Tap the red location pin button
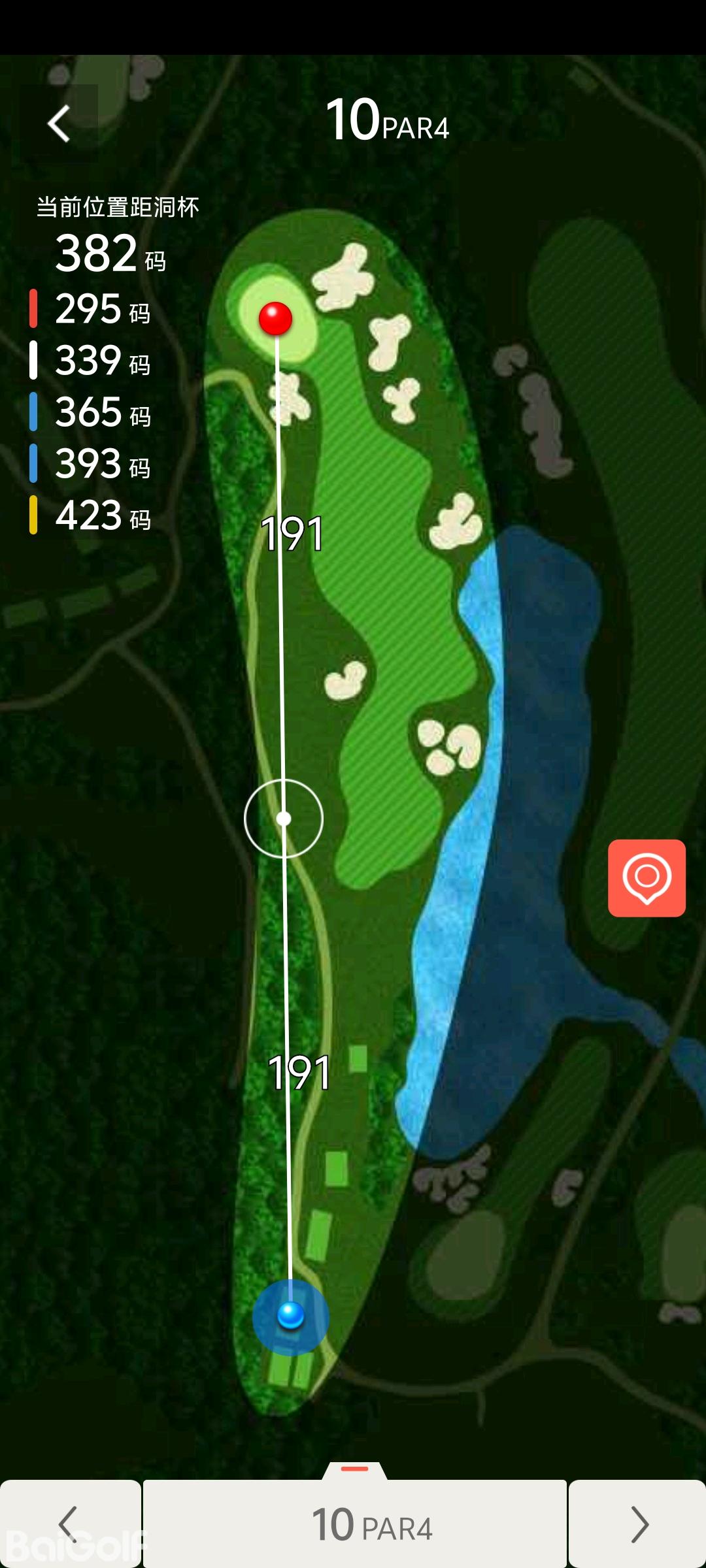Viewport: 706px width, 1568px height. point(647,878)
